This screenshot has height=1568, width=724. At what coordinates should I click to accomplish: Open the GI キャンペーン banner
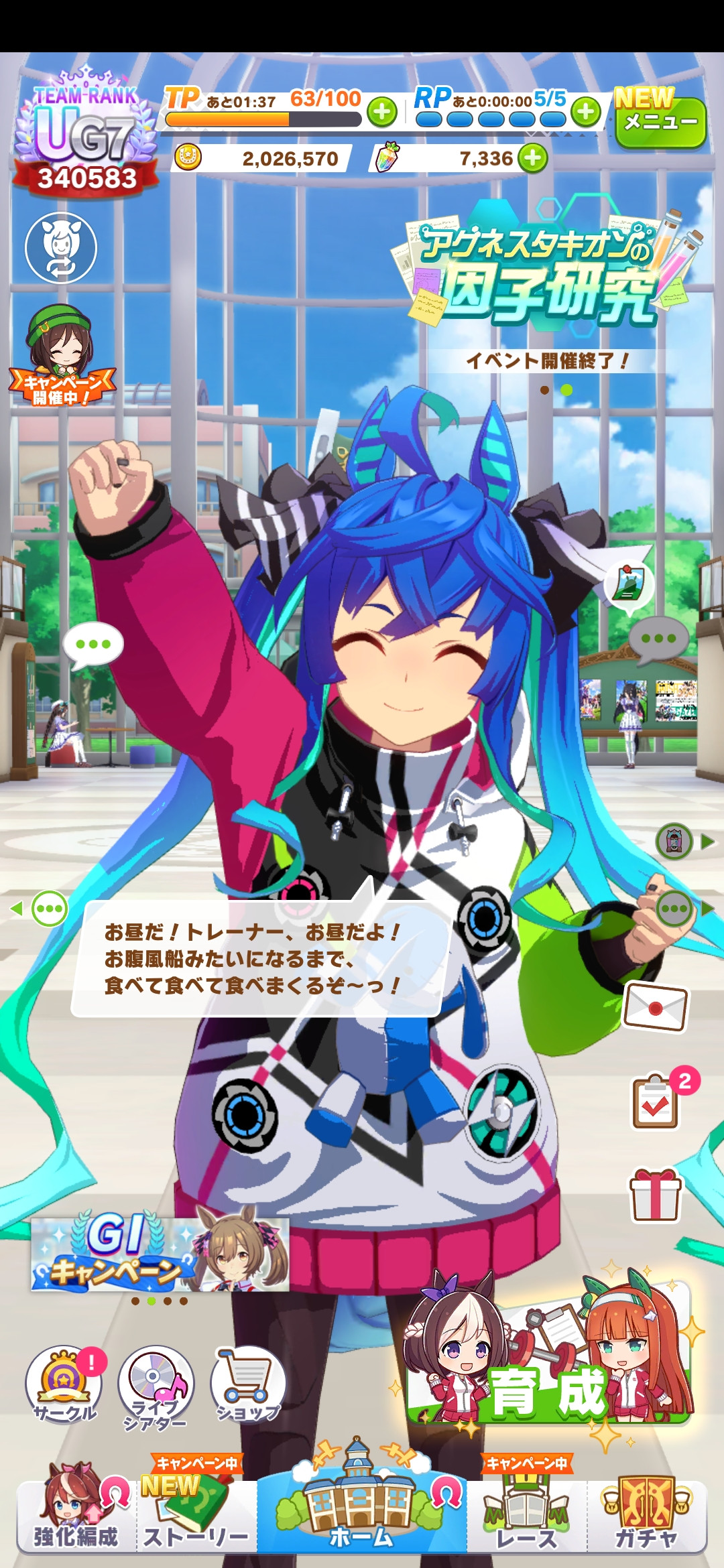coord(160,1252)
